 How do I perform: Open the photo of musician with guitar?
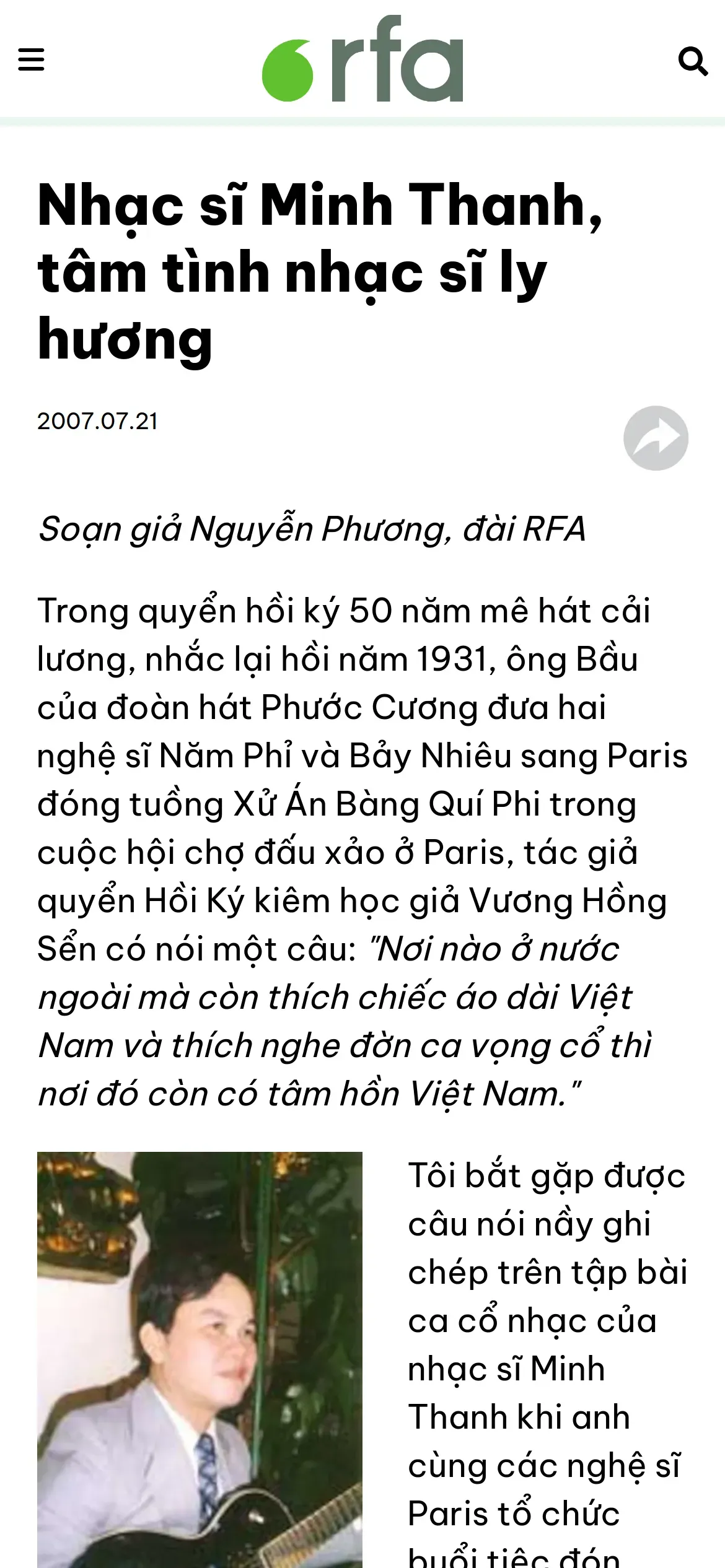200,1359
